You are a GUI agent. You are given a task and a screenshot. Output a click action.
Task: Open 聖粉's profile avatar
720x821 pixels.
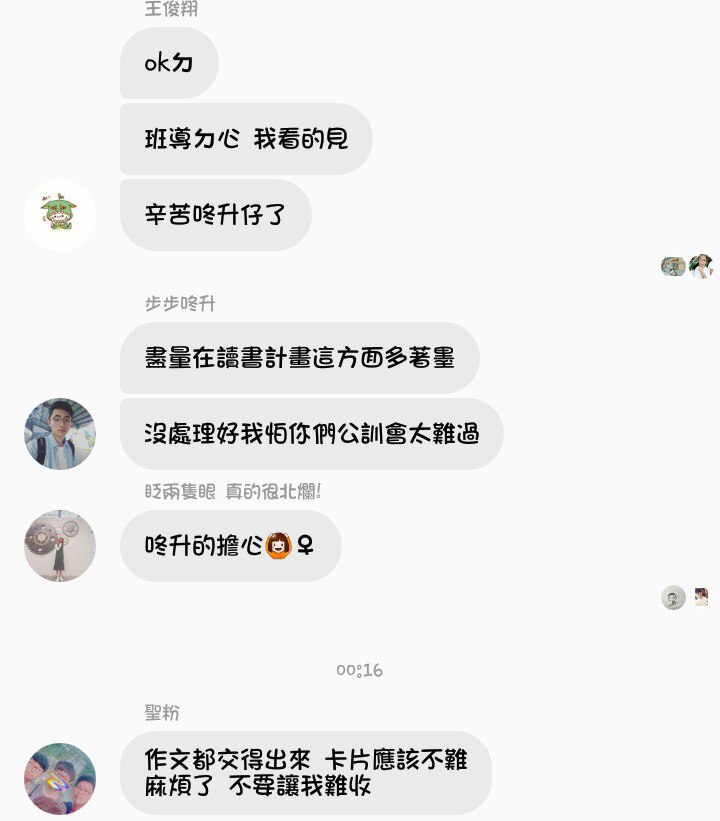click(60, 778)
